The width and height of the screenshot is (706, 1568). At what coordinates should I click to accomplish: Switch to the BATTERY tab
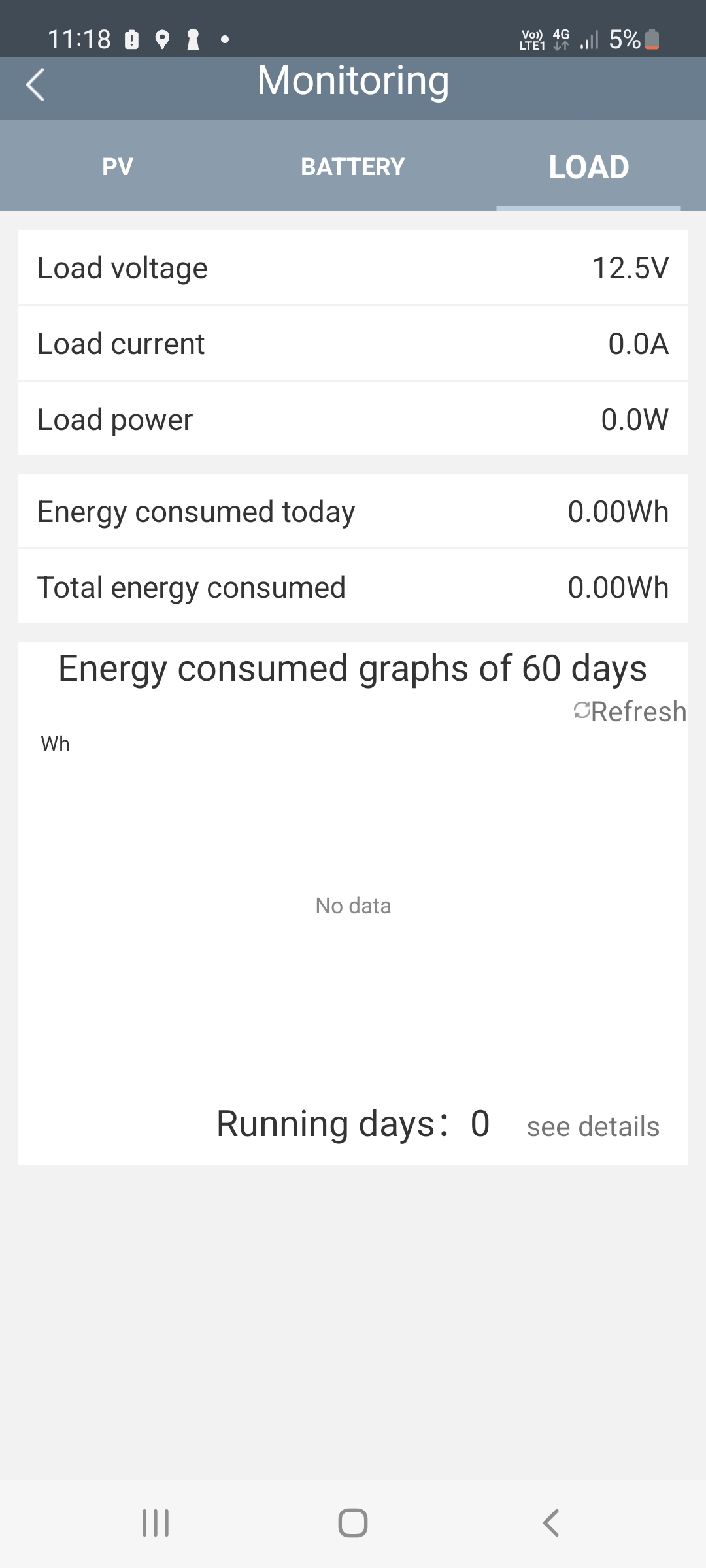pyautogui.click(x=353, y=167)
